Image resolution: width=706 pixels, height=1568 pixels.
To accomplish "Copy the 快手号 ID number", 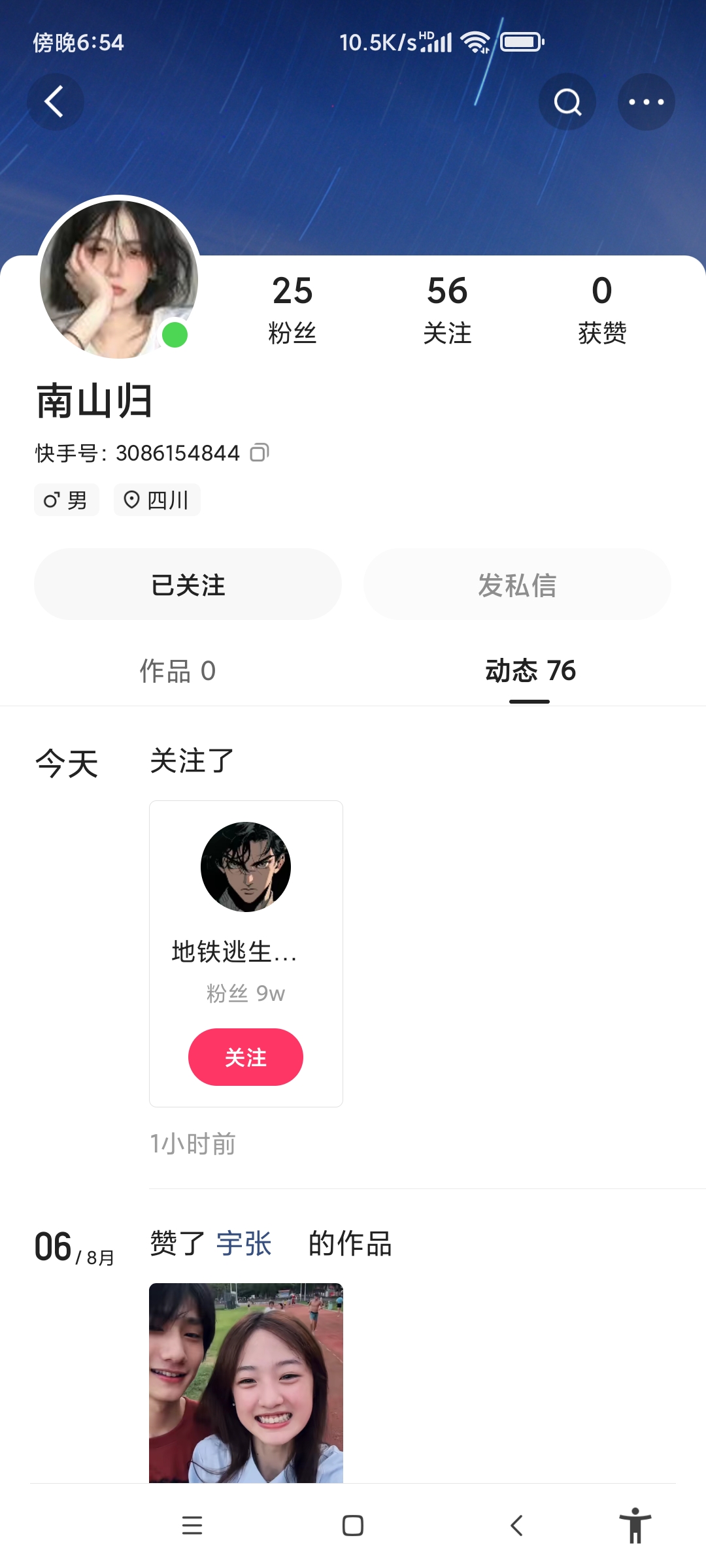I will point(260,452).
